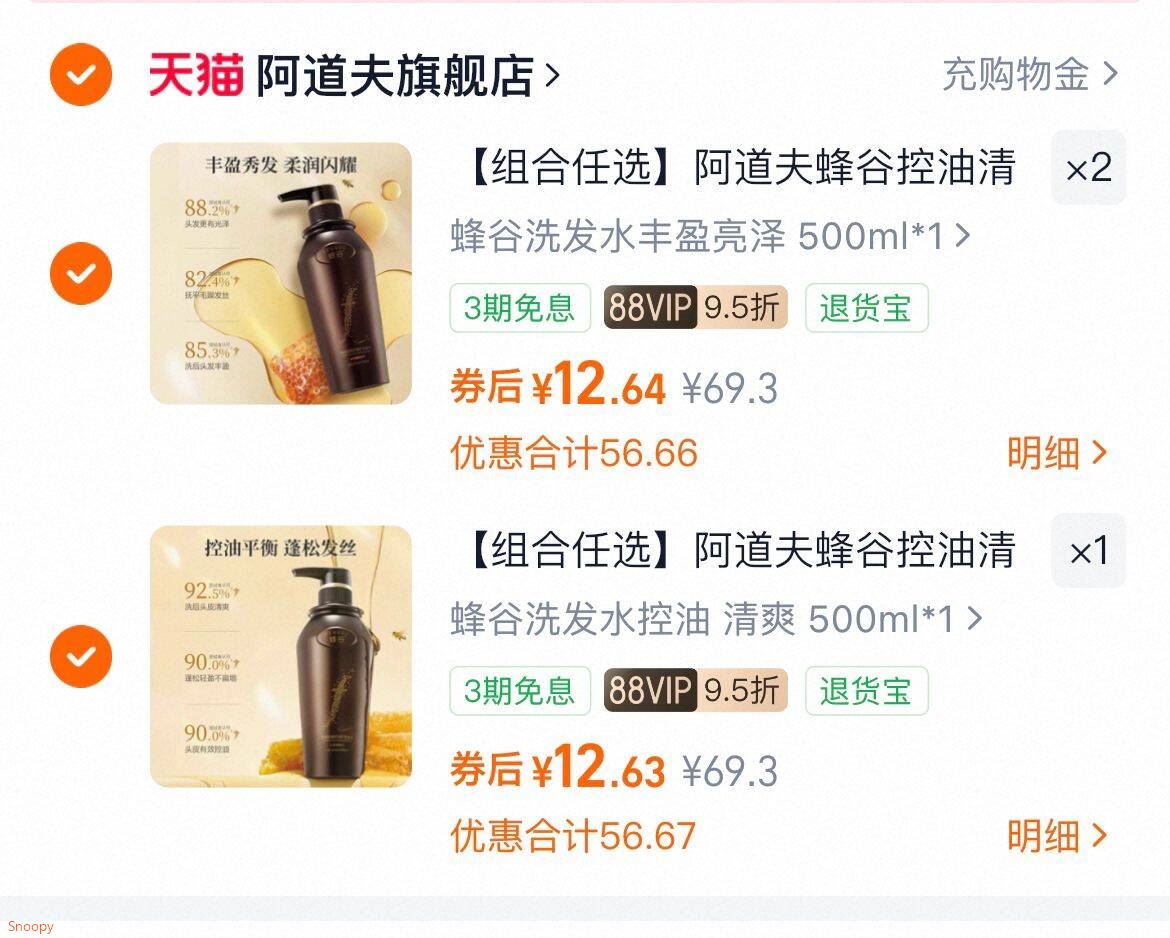Open the 控油平衡 shampoo product image
Image resolution: width=1170 pixels, height=938 pixels.
pos(281,656)
